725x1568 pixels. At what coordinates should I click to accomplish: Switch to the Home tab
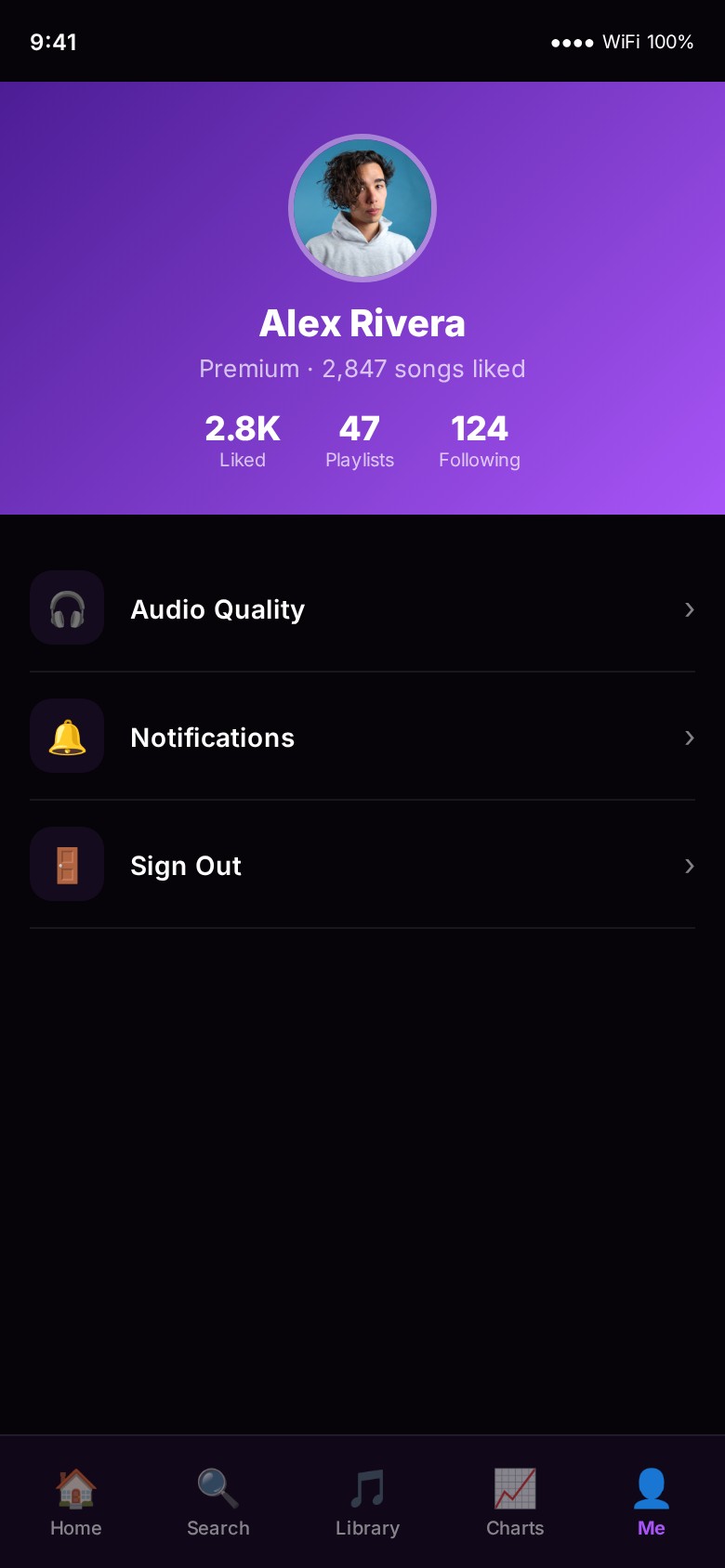76,1502
